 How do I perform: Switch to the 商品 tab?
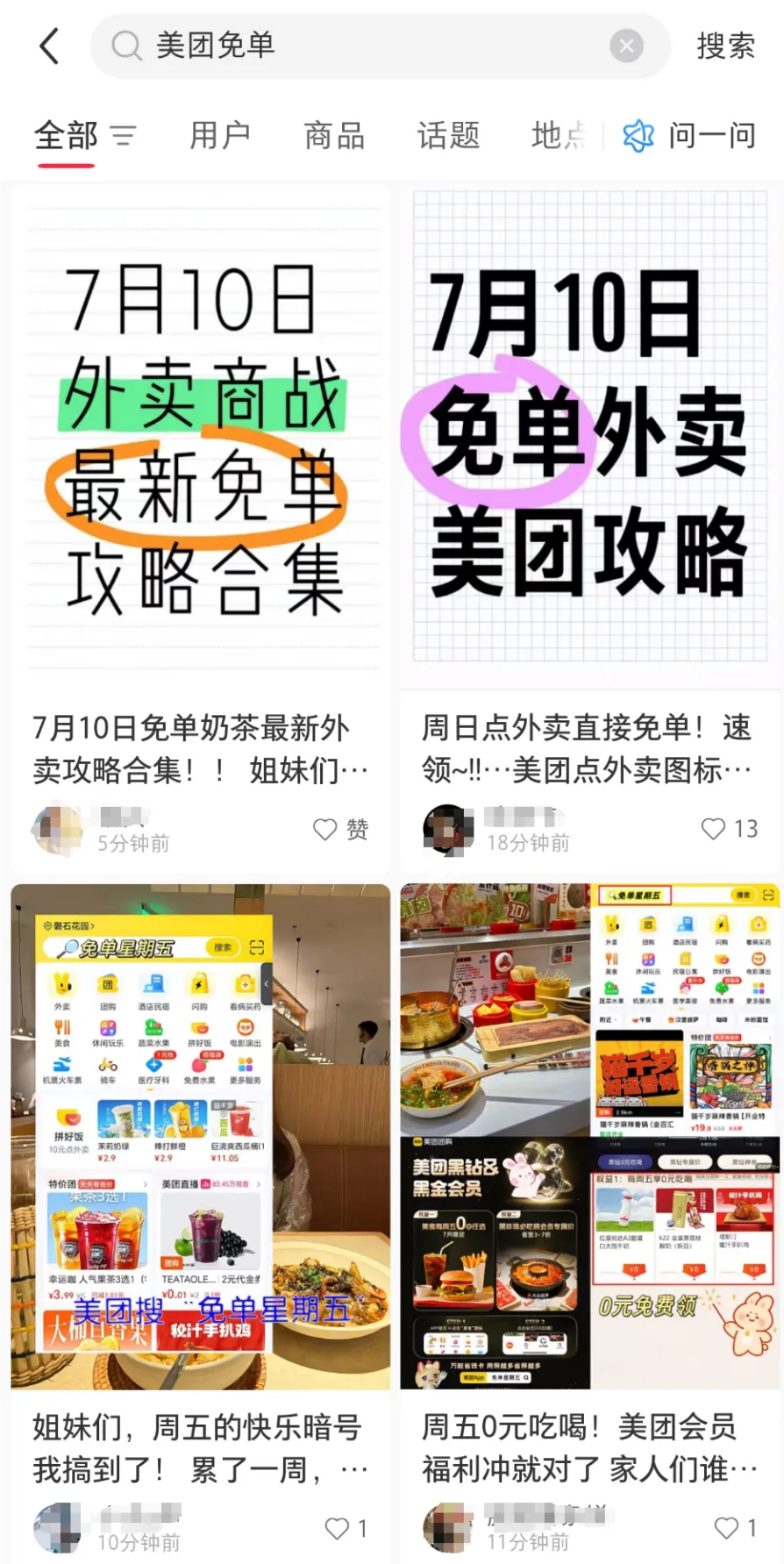pyautogui.click(x=334, y=136)
